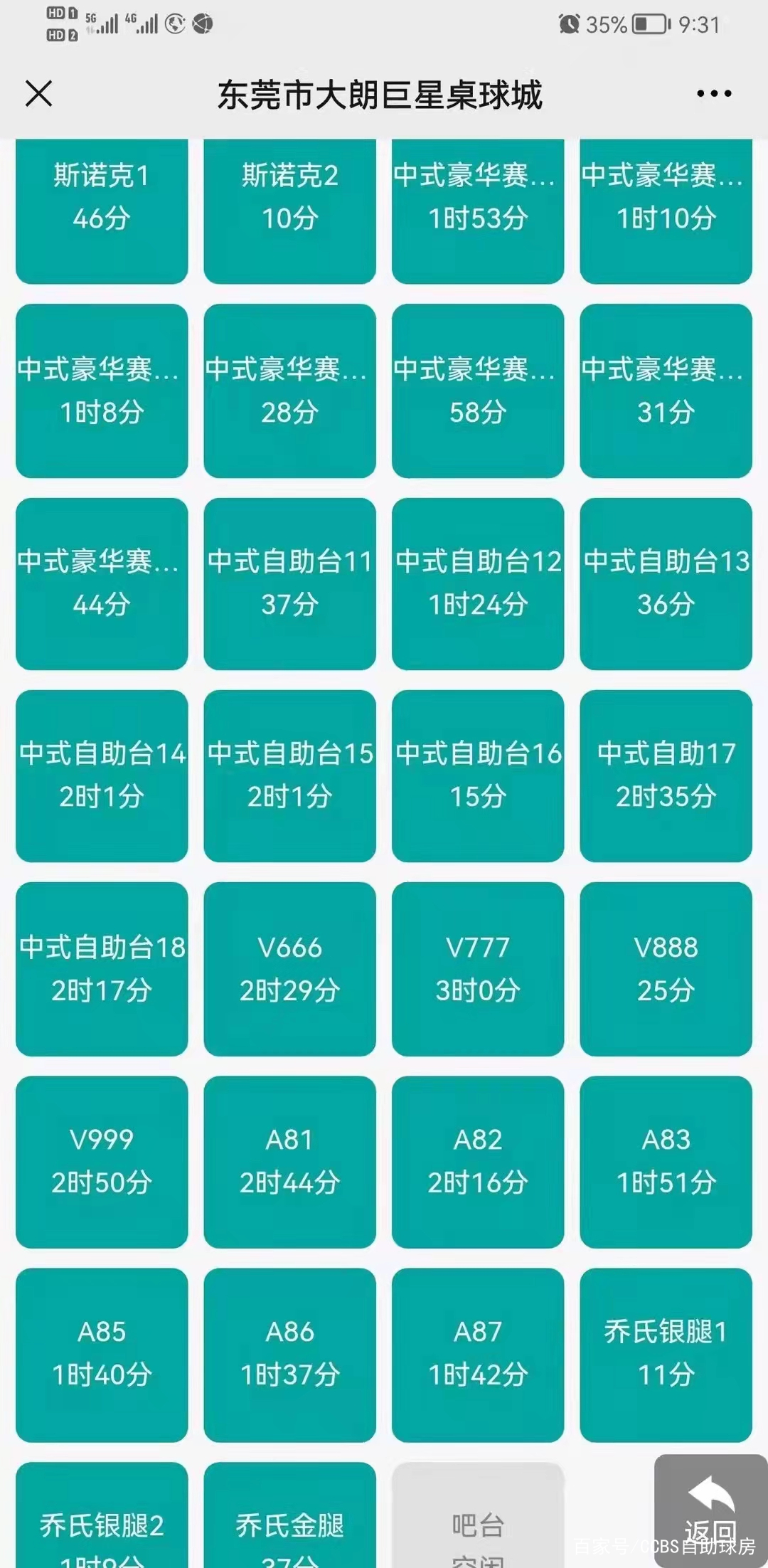Open 中式自助台12 showing 1时24分
Image resolution: width=768 pixels, height=1568 pixels.
(x=478, y=583)
